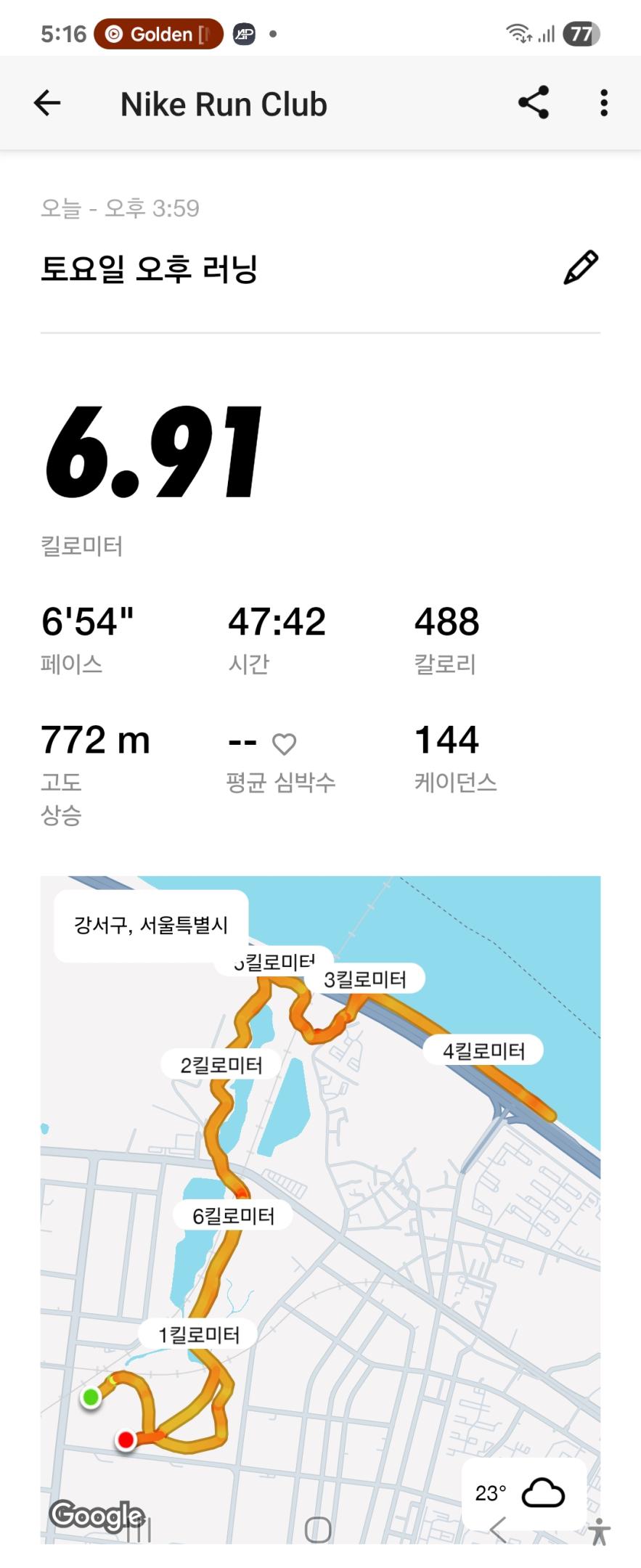Edit the run title with the pencil
Viewport: 641px width, 1568px height.
point(581,268)
